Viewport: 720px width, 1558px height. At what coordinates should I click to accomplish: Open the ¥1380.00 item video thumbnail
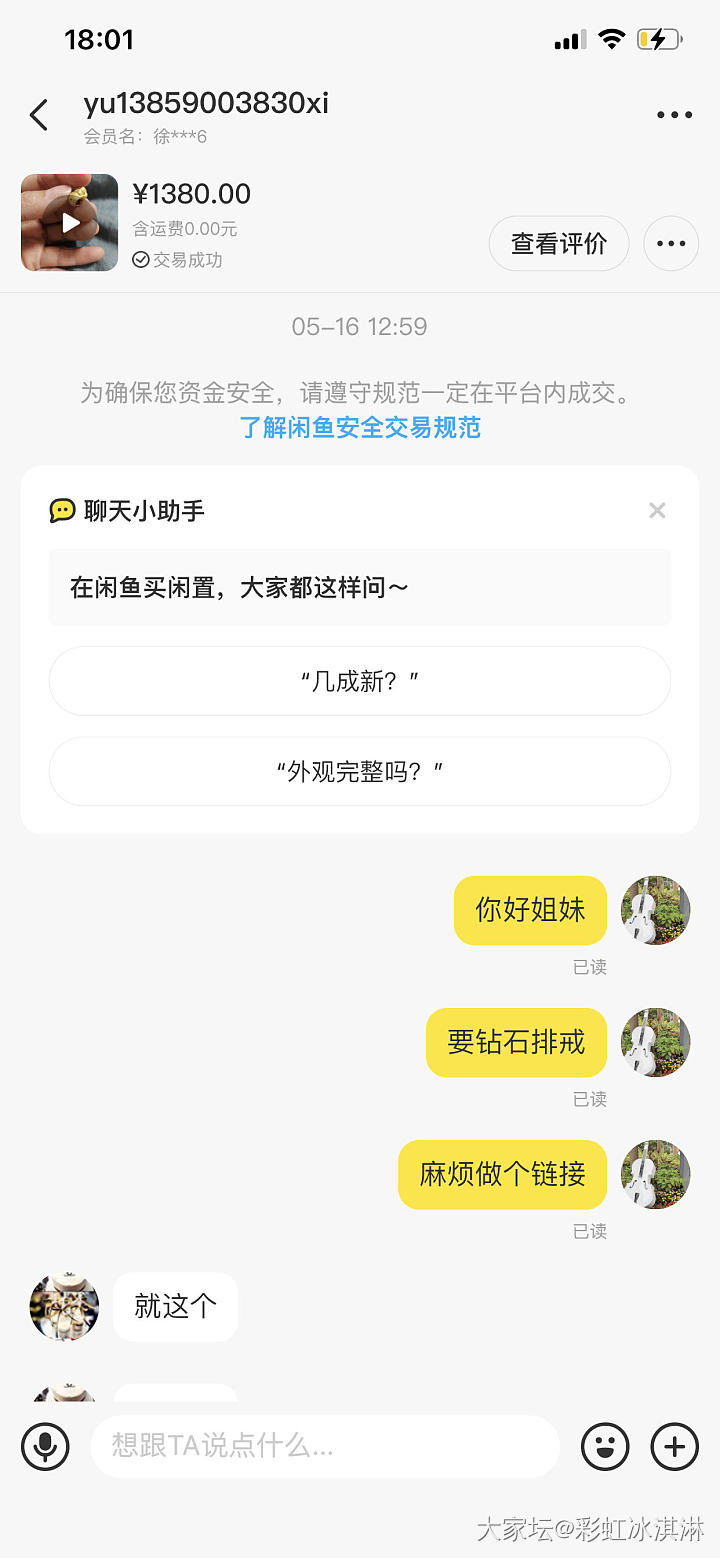pyautogui.click(x=70, y=223)
